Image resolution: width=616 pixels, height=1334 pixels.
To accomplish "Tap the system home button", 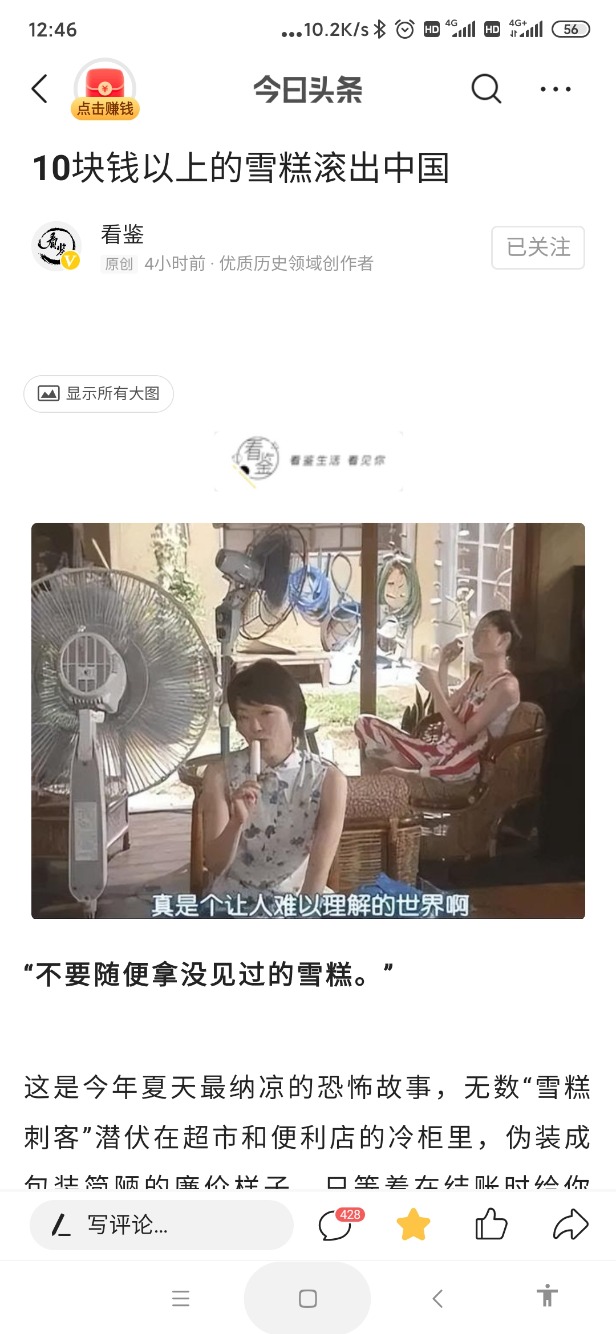I will click(x=308, y=1298).
